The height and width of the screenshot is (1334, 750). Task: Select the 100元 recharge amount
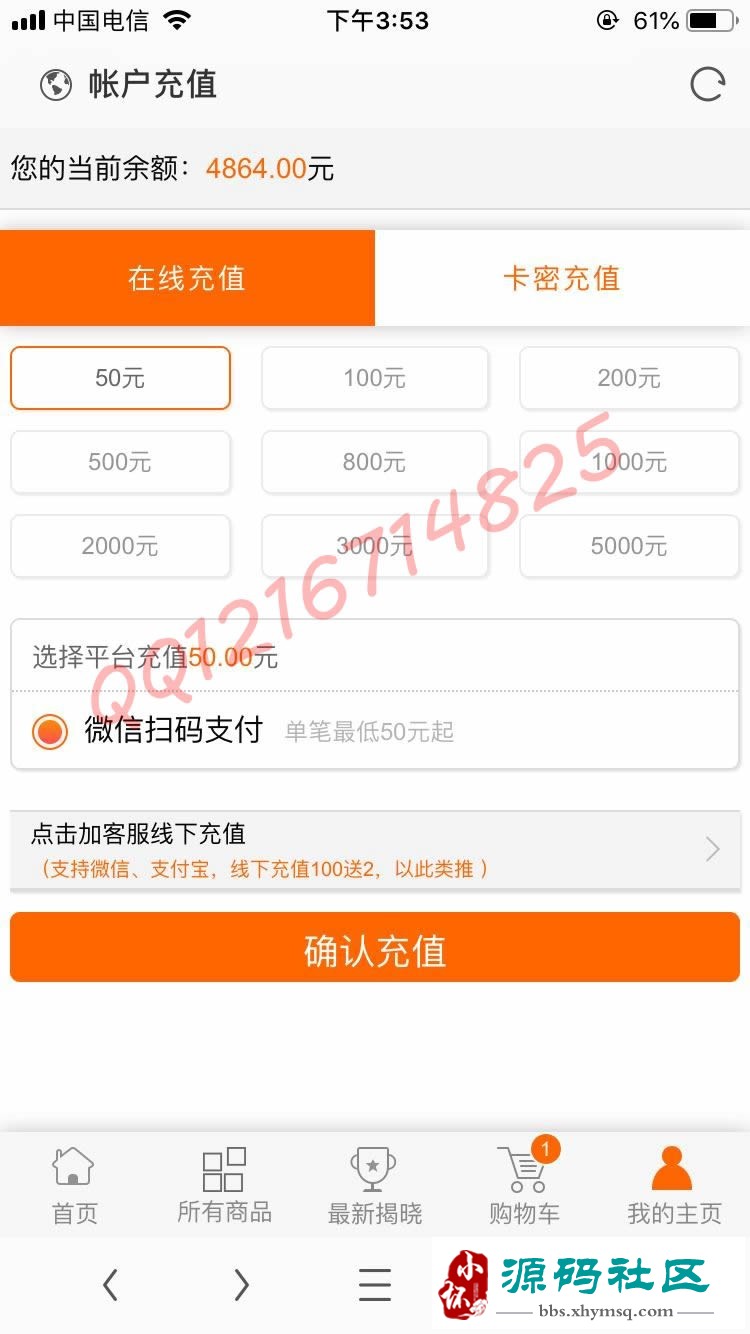375,378
